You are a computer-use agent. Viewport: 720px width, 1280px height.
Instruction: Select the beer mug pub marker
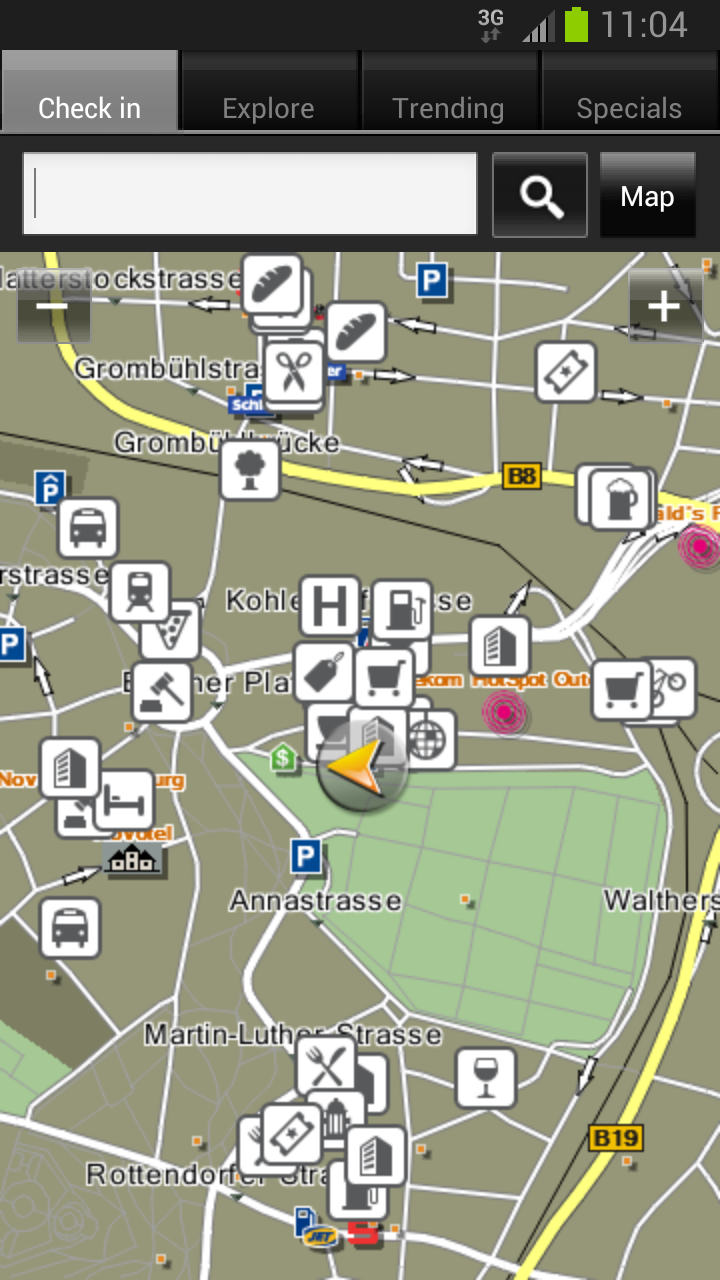[x=619, y=499]
